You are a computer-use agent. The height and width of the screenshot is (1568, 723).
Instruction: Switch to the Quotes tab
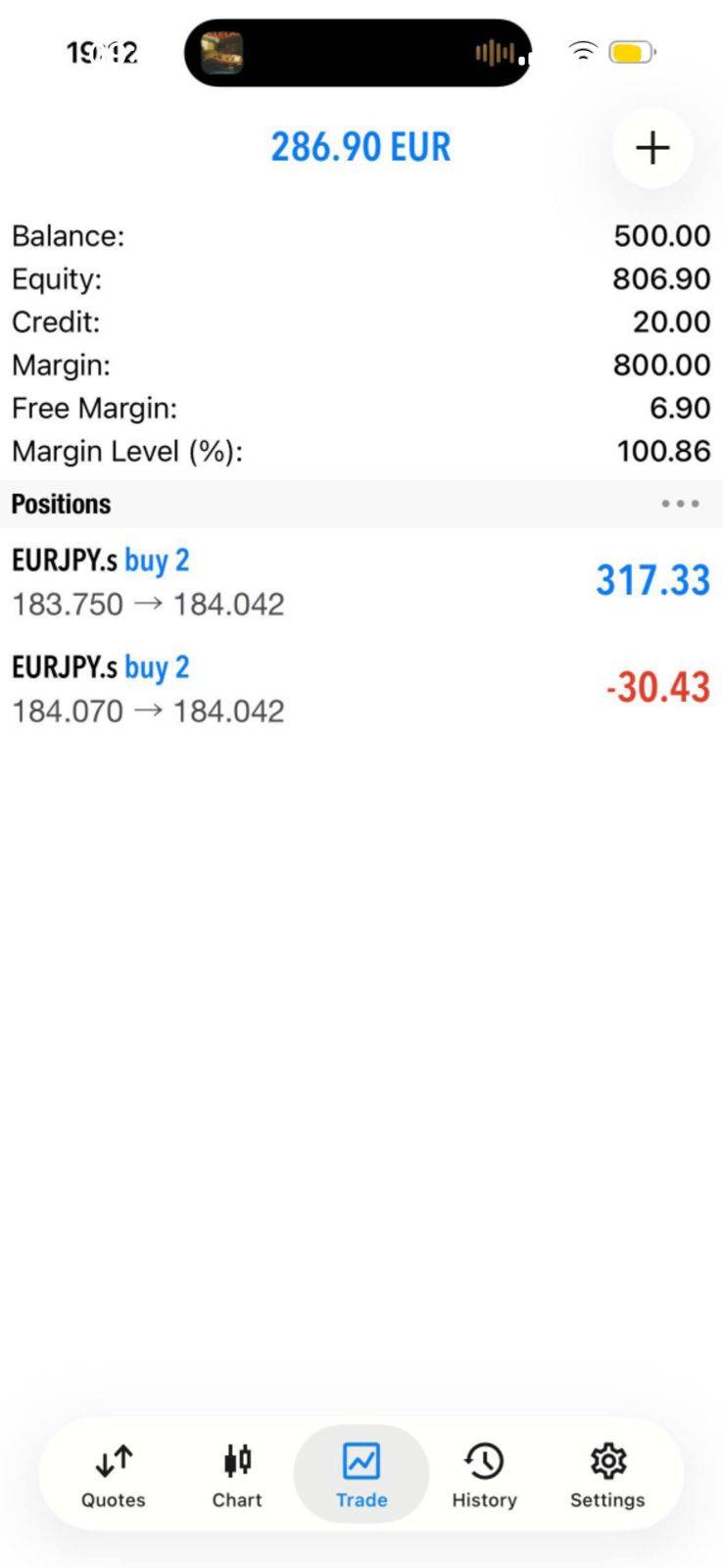114,1475
